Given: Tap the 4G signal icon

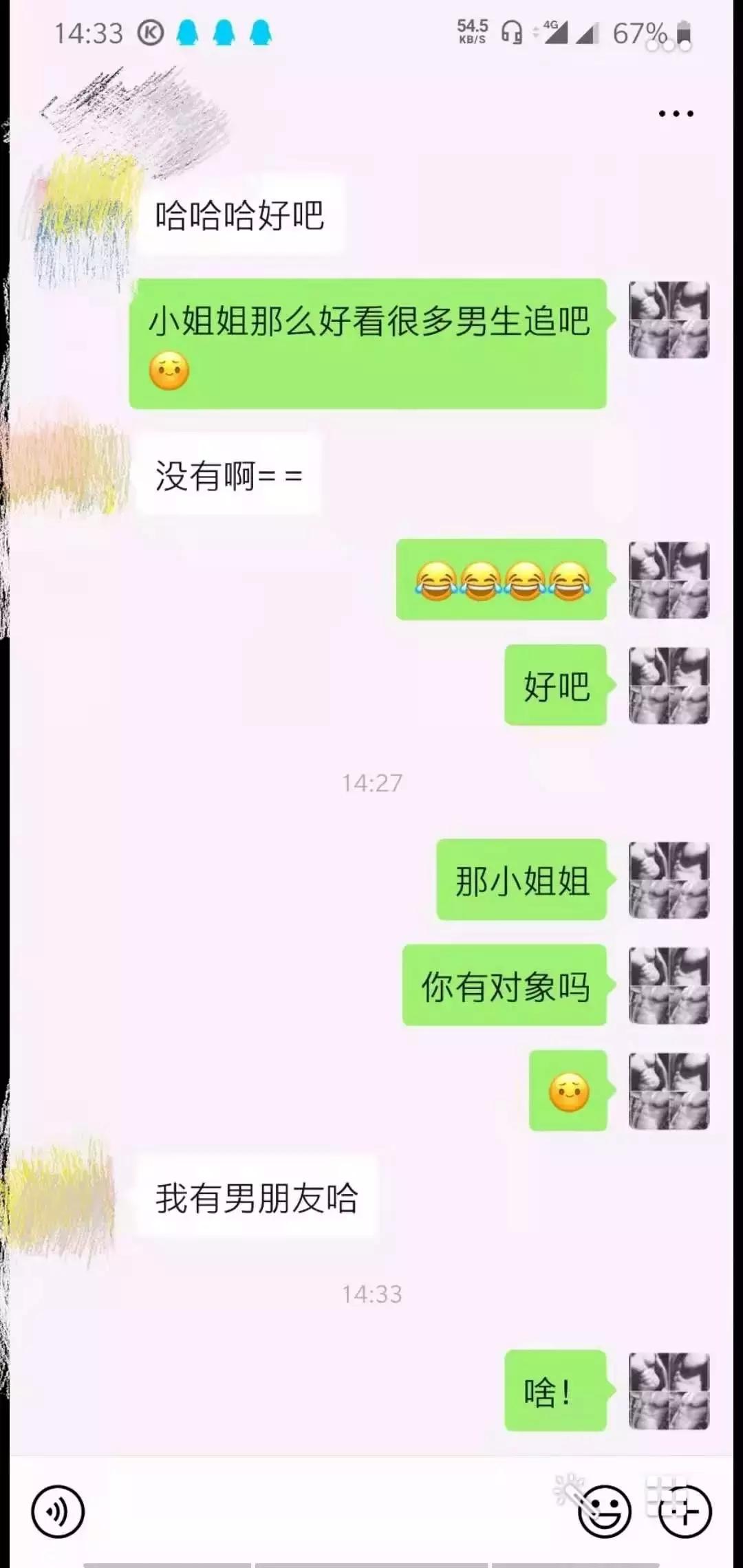Looking at the screenshot, I should pyautogui.click(x=559, y=32).
